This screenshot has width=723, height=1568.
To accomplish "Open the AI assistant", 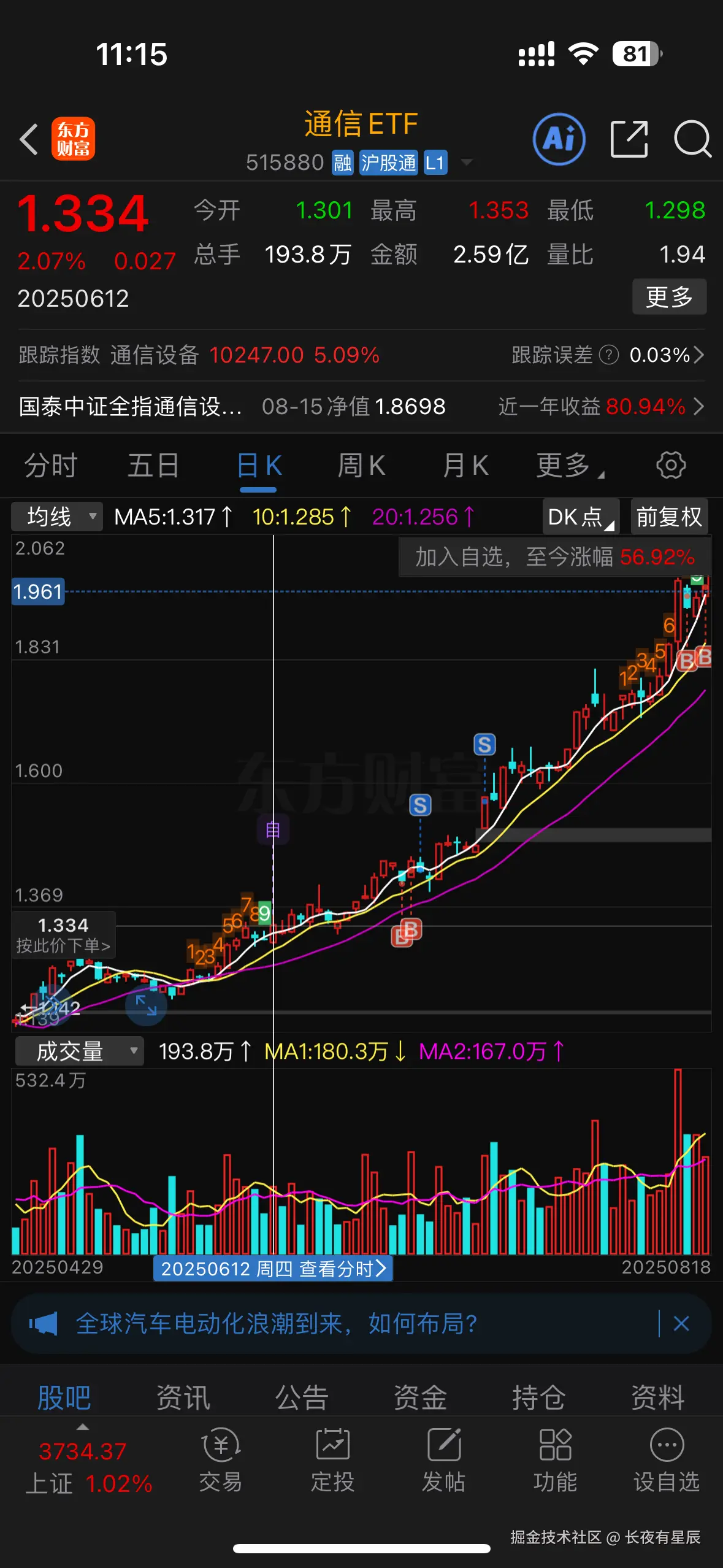I will tap(559, 139).
